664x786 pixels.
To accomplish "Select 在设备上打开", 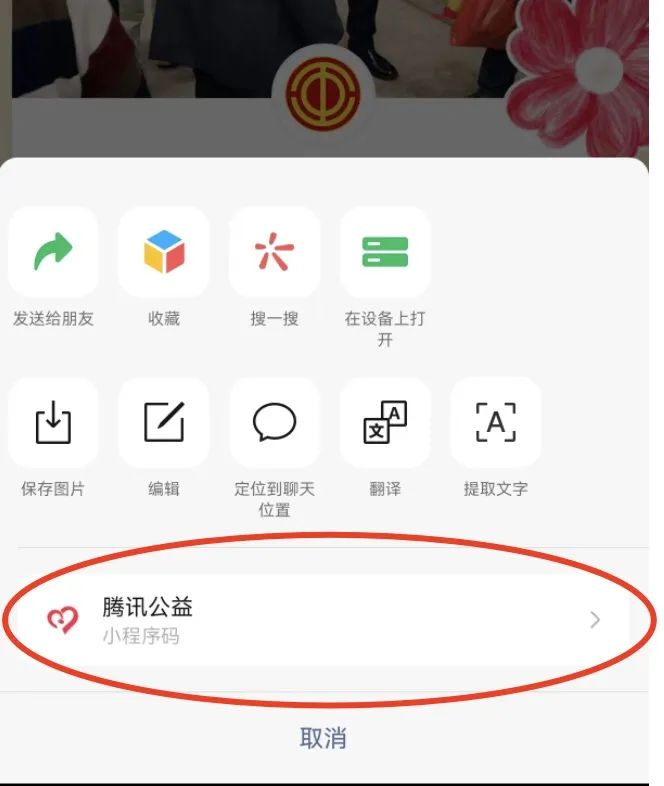I will point(385,252).
